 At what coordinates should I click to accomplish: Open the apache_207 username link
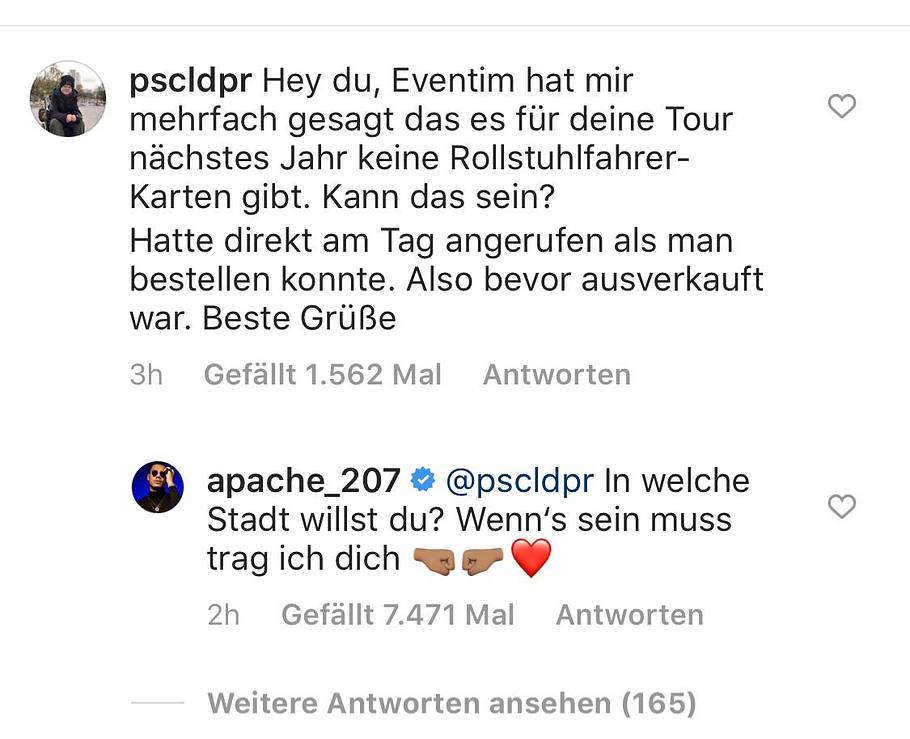point(303,481)
